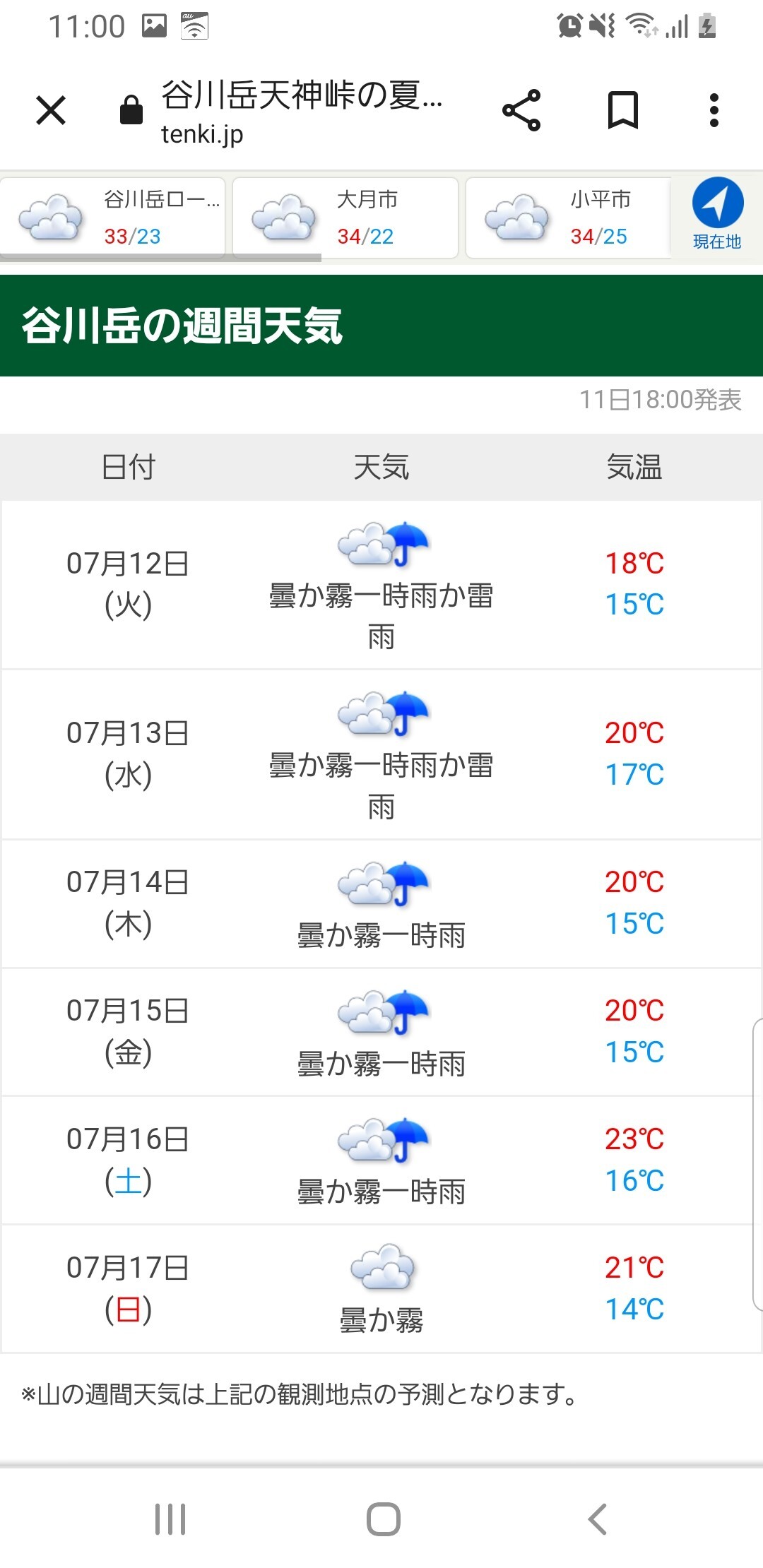763x1568 pixels.
Task: Tap the padlock icon beside tenki.jp title
Action: (130, 111)
